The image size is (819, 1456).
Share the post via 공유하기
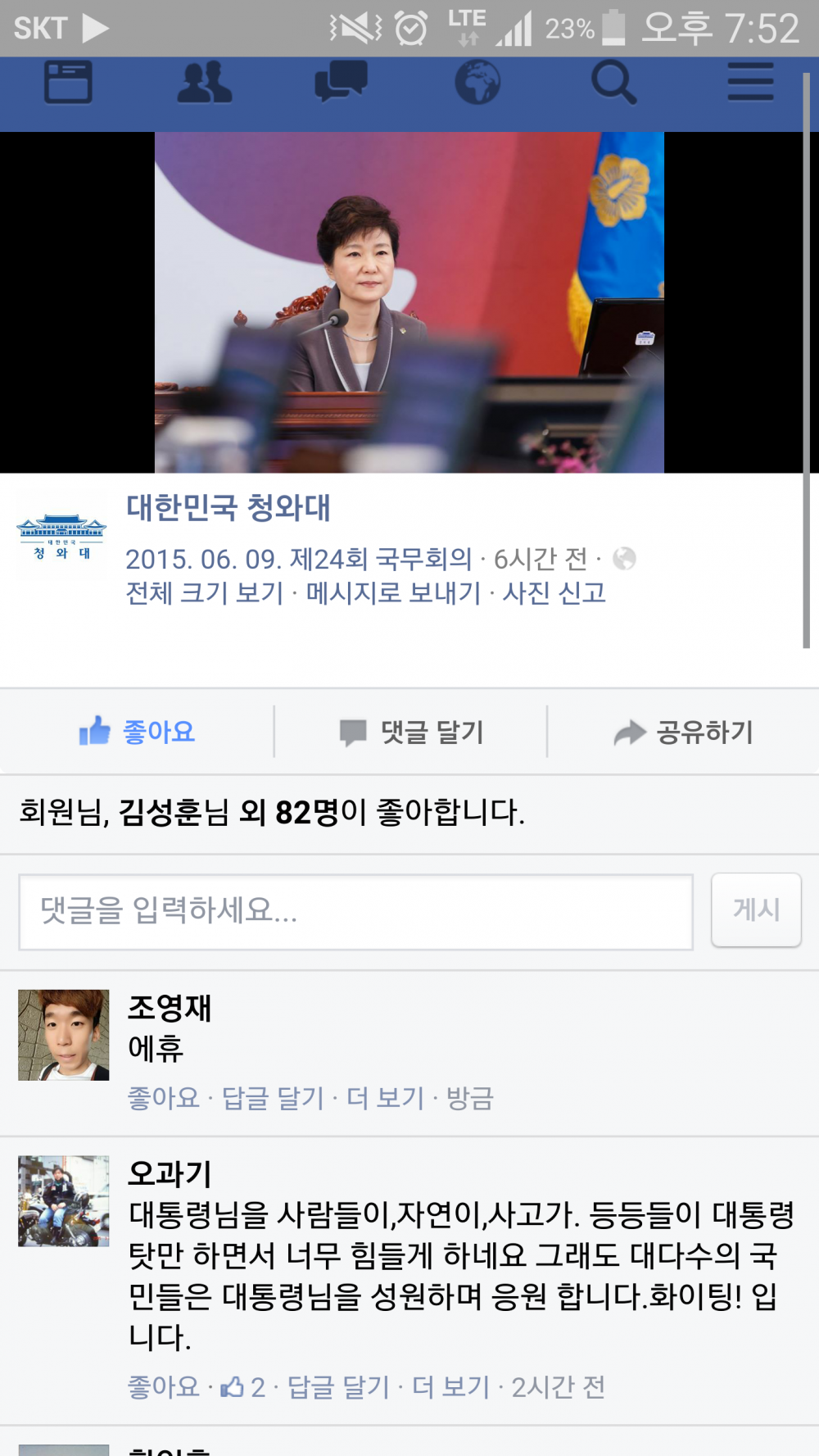click(684, 732)
